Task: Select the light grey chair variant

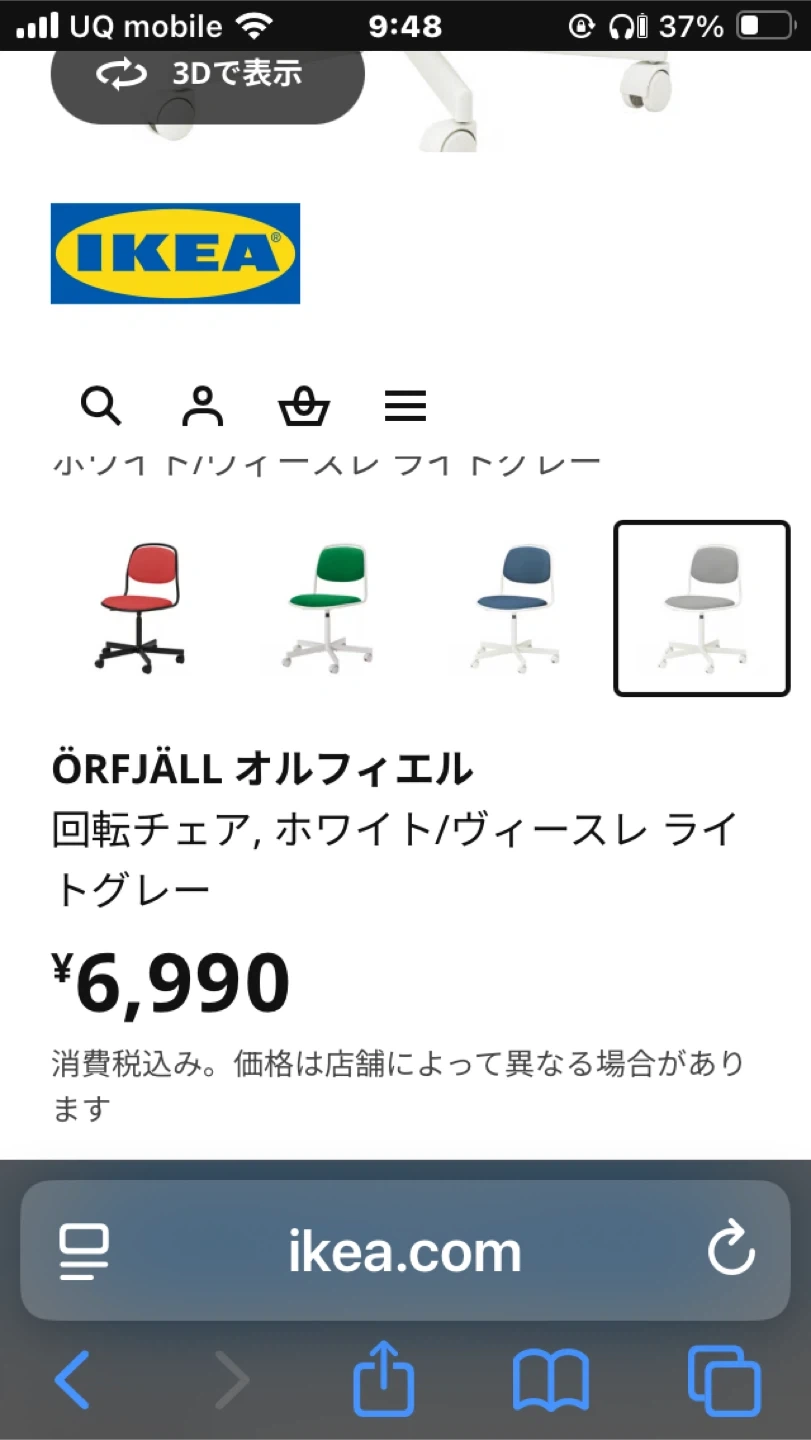Action: pyautogui.click(x=701, y=607)
